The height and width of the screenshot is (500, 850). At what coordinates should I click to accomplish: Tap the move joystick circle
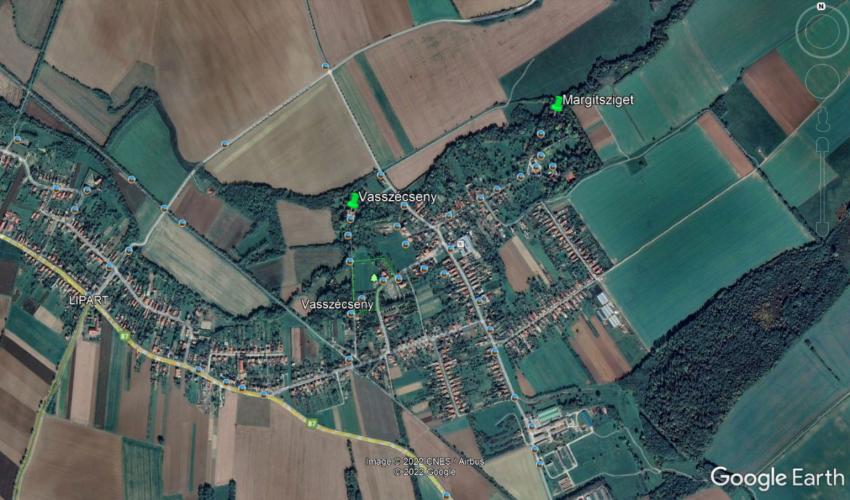(822, 81)
